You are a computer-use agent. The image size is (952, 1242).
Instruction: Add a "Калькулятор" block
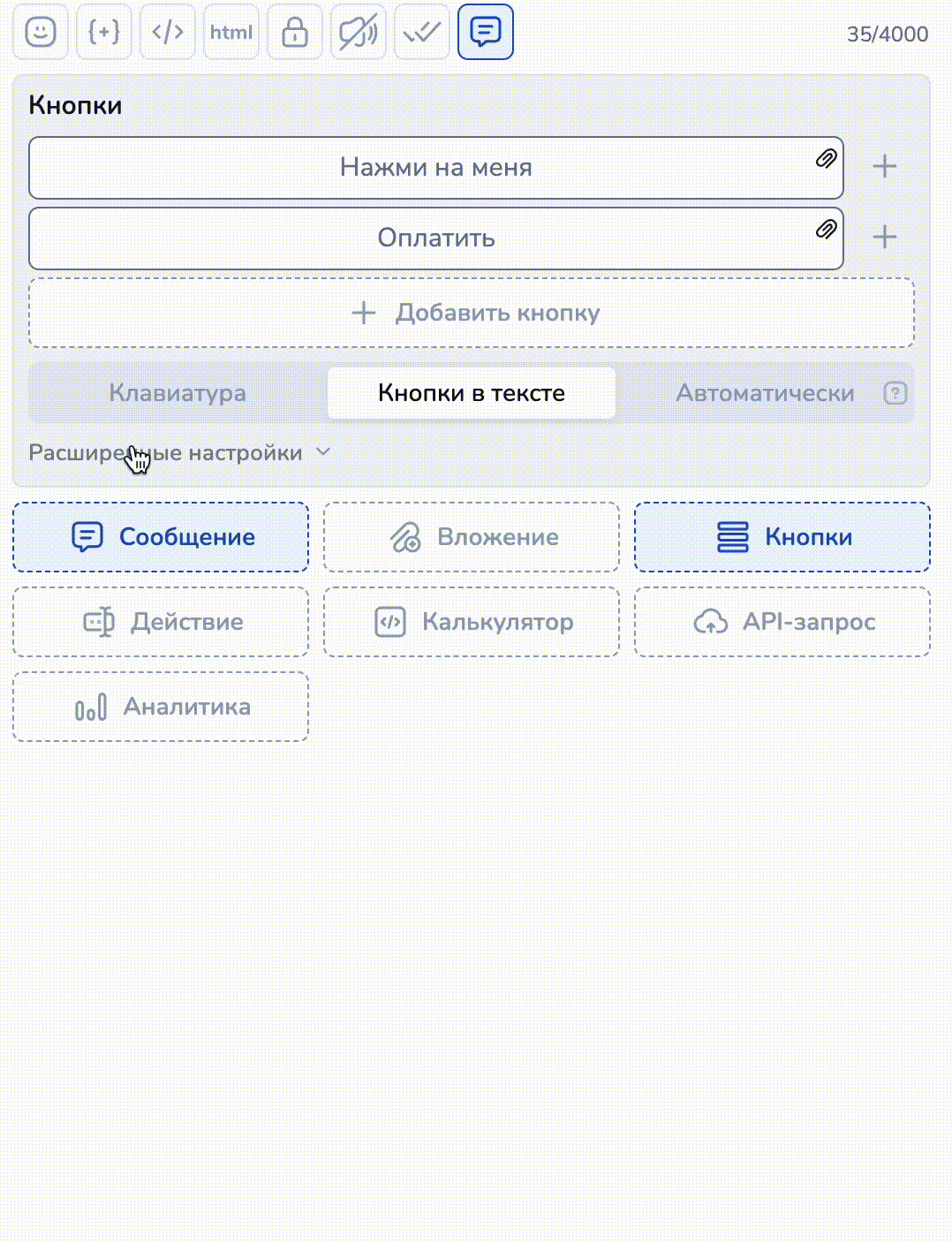coord(472,622)
